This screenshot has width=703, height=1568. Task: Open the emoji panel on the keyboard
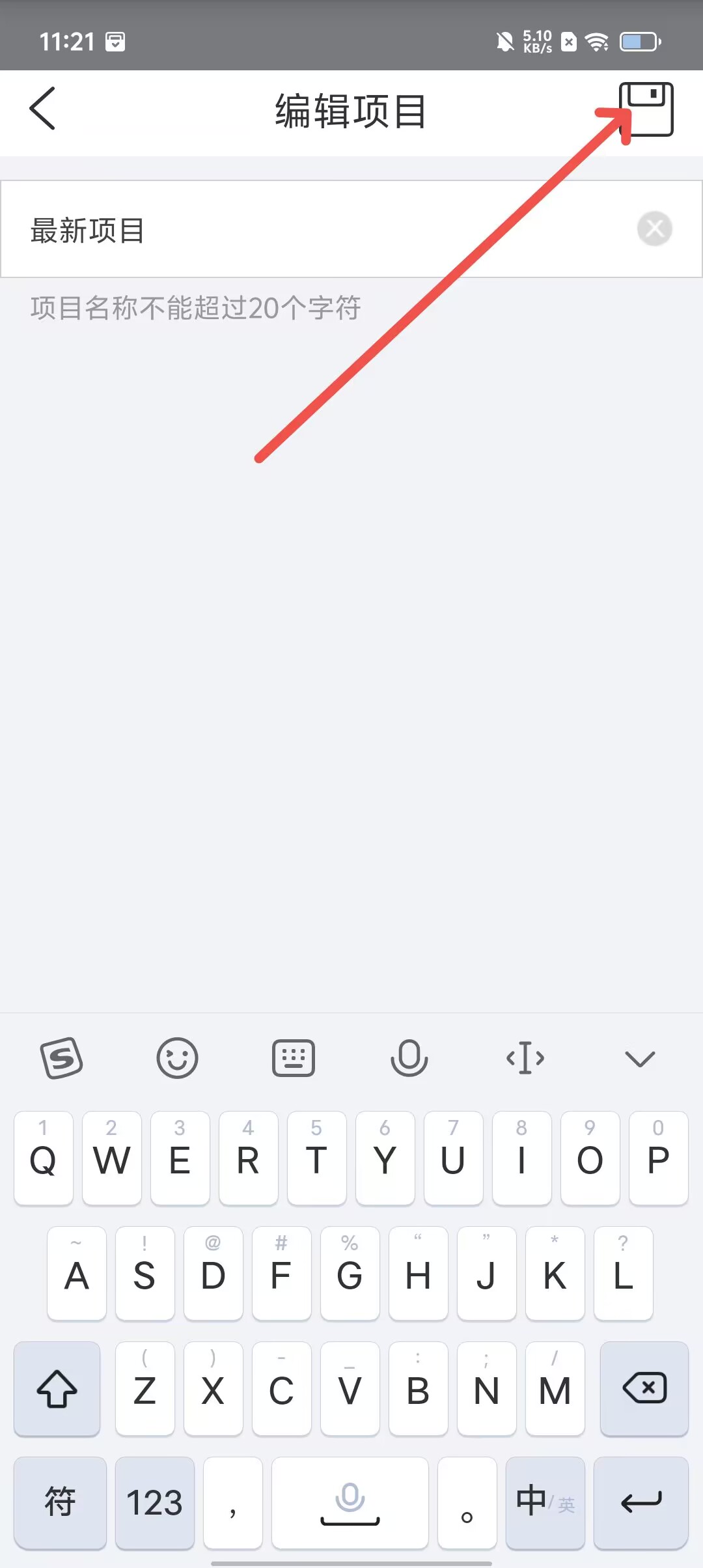177,1058
